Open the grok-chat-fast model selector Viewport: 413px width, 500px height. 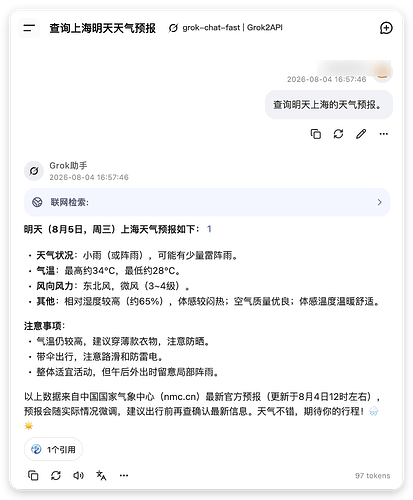[226, 28]
